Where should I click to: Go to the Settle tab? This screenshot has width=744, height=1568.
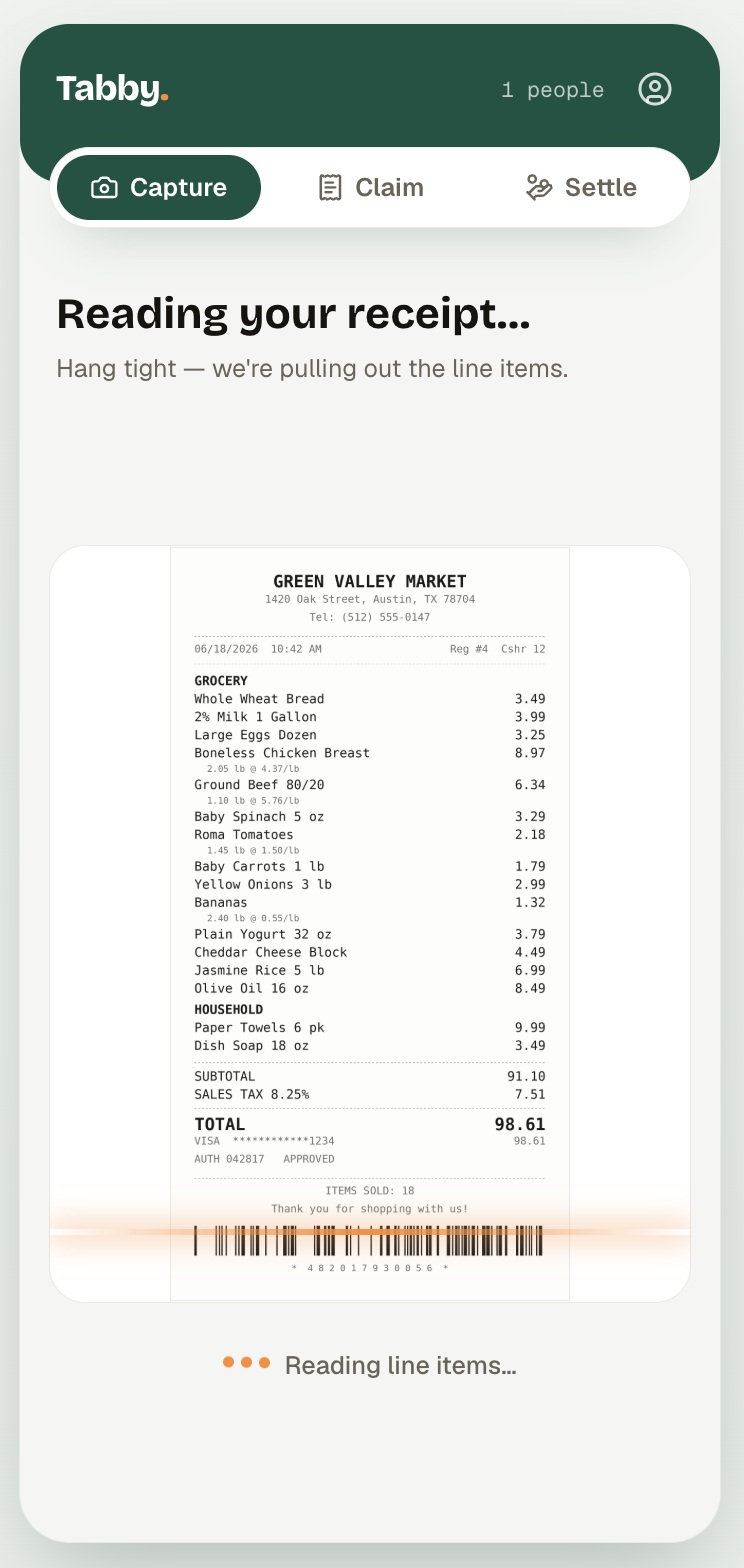pos(581,187)
